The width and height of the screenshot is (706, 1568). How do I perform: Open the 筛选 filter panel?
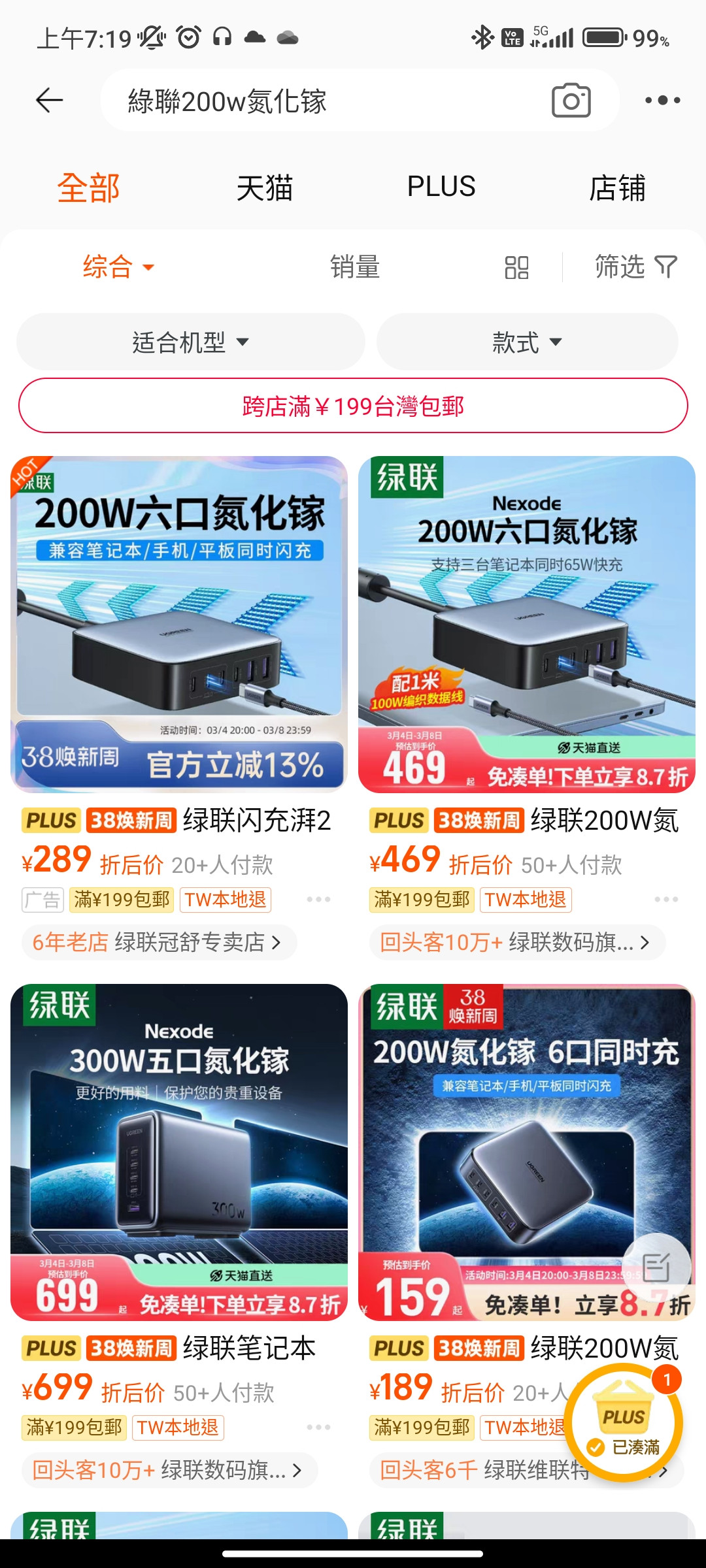coord(635,267)
